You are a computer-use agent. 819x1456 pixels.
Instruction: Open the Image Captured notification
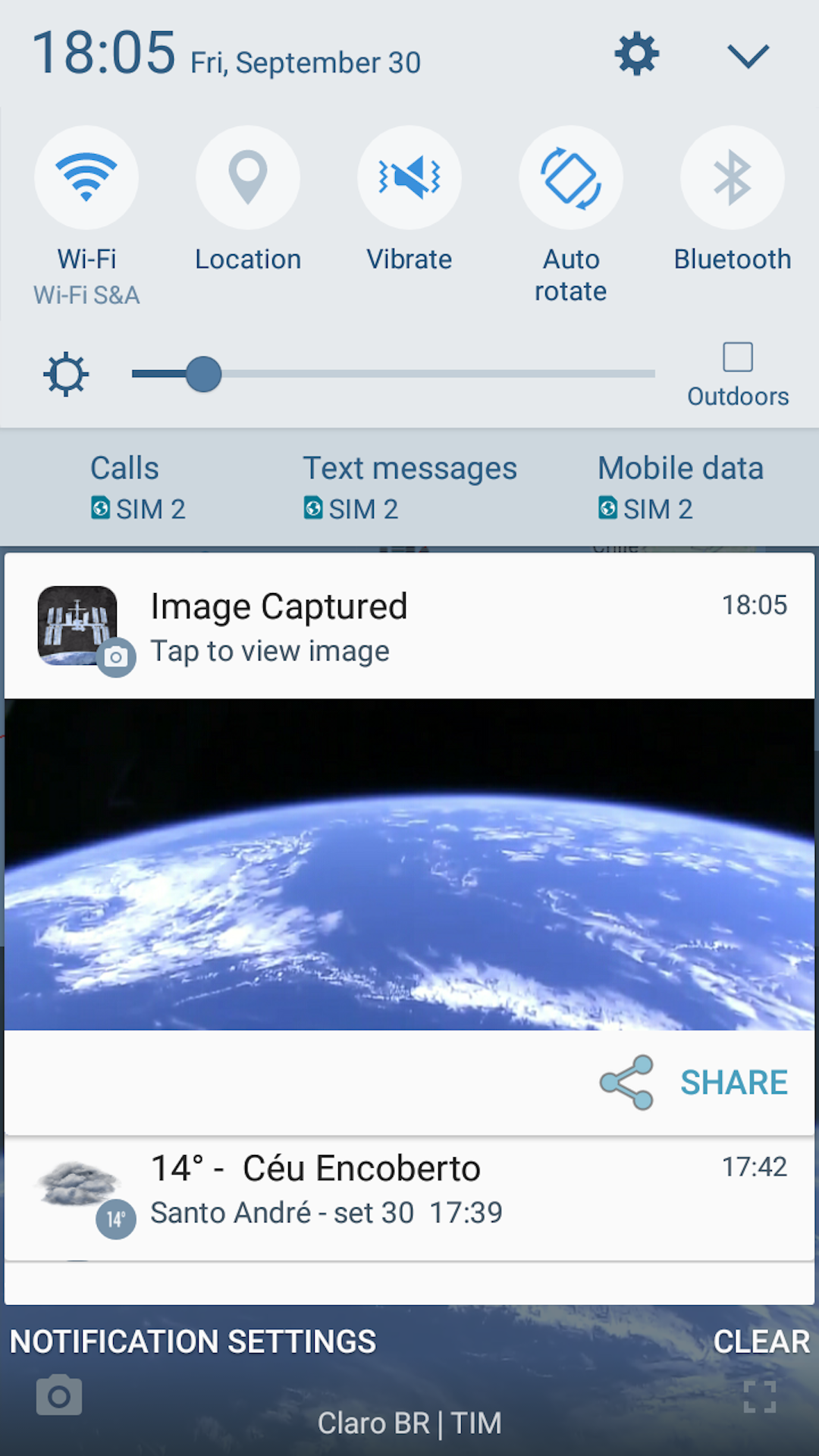point(409,626)
